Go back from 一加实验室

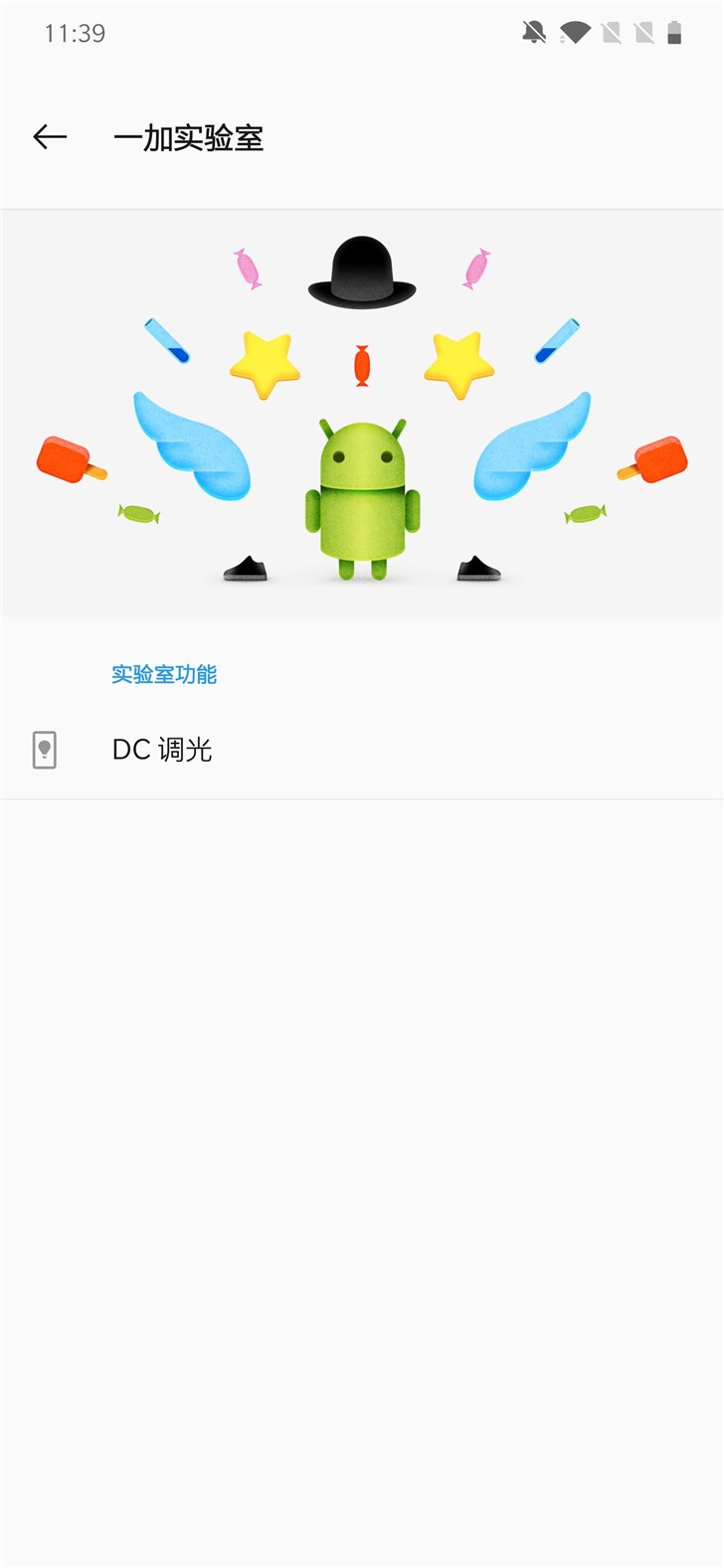tap(50, 137)
